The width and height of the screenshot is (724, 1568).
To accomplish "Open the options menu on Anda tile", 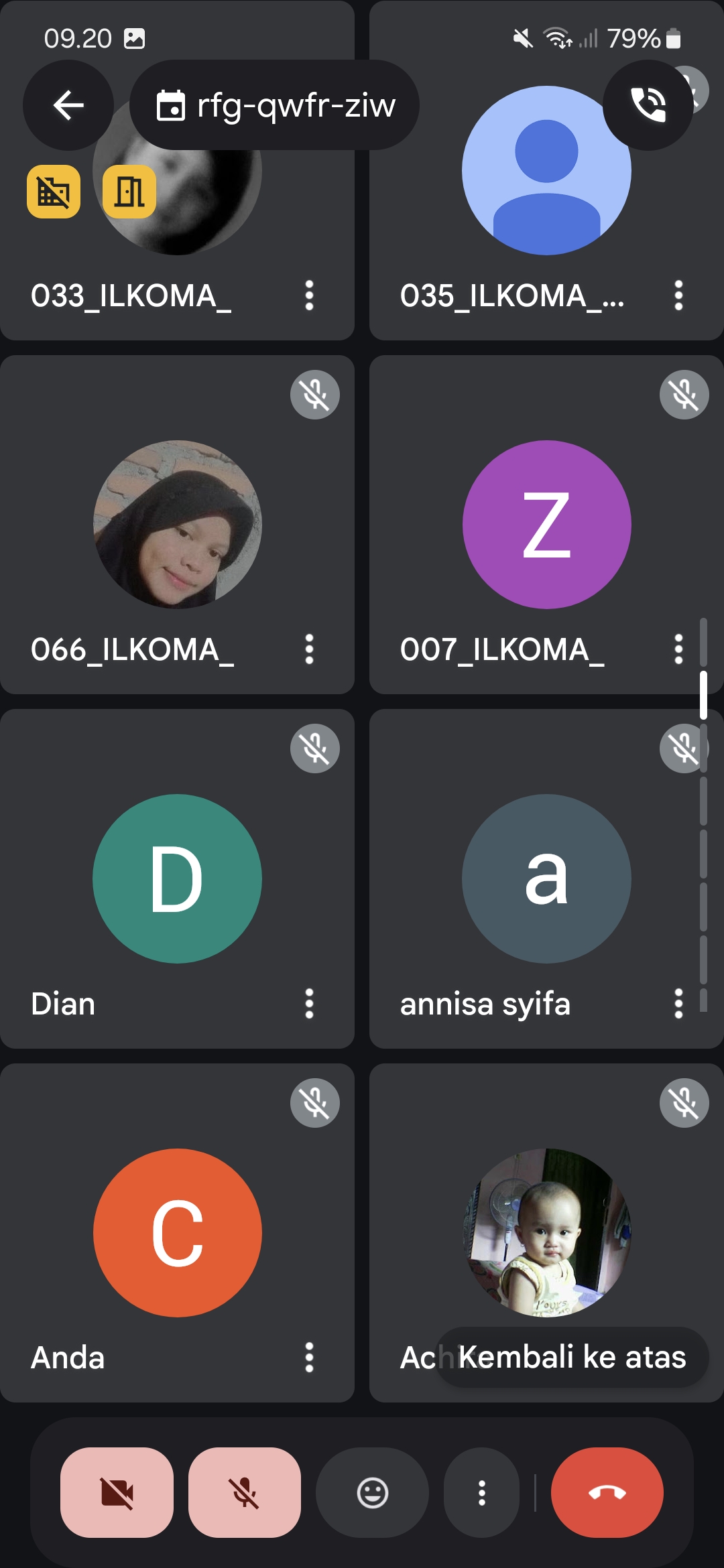I will (x=309, y=1358).
